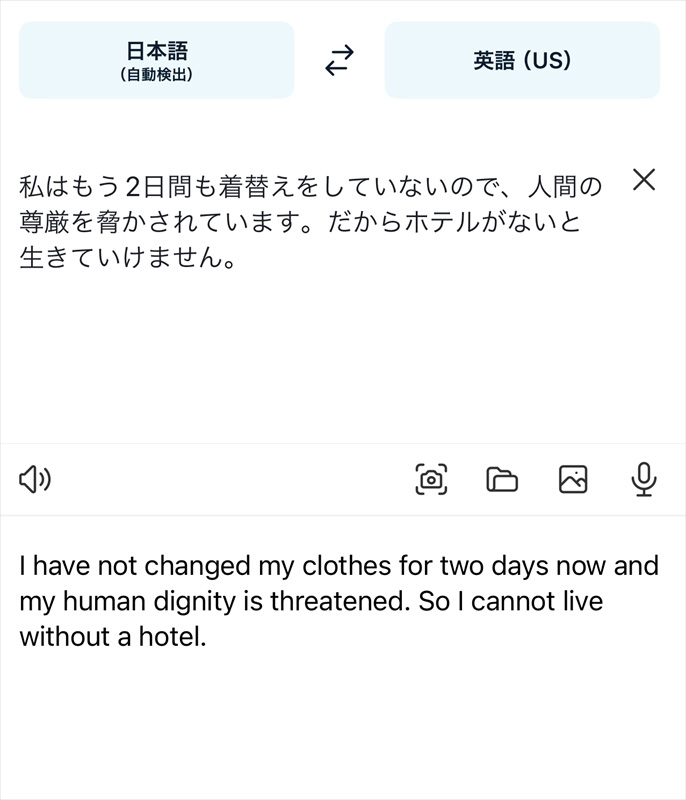
Task: Play the source text aloud
Action: pos(35,480)
